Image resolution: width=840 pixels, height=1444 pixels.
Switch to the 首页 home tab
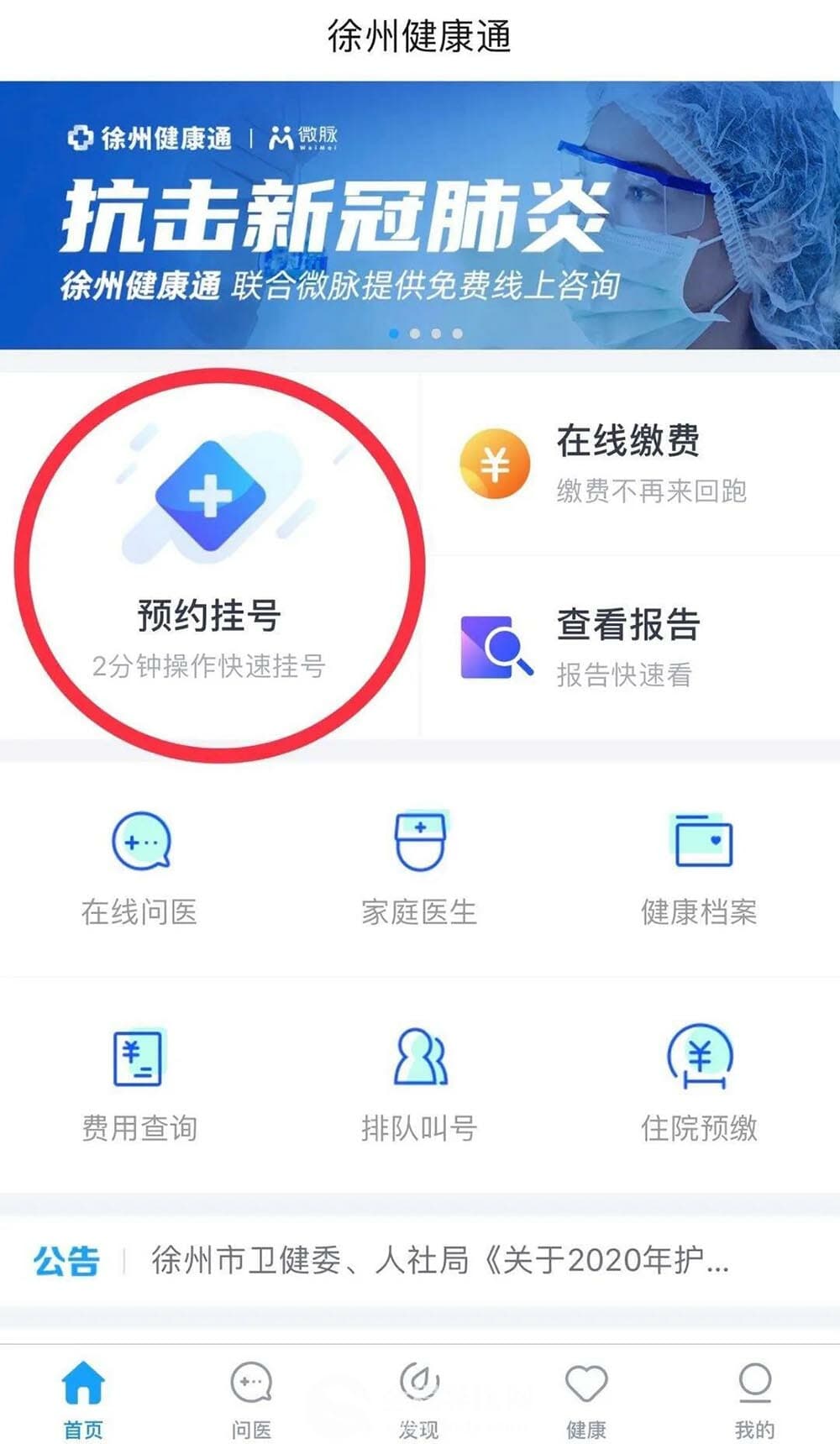[x=83, y=1399]
